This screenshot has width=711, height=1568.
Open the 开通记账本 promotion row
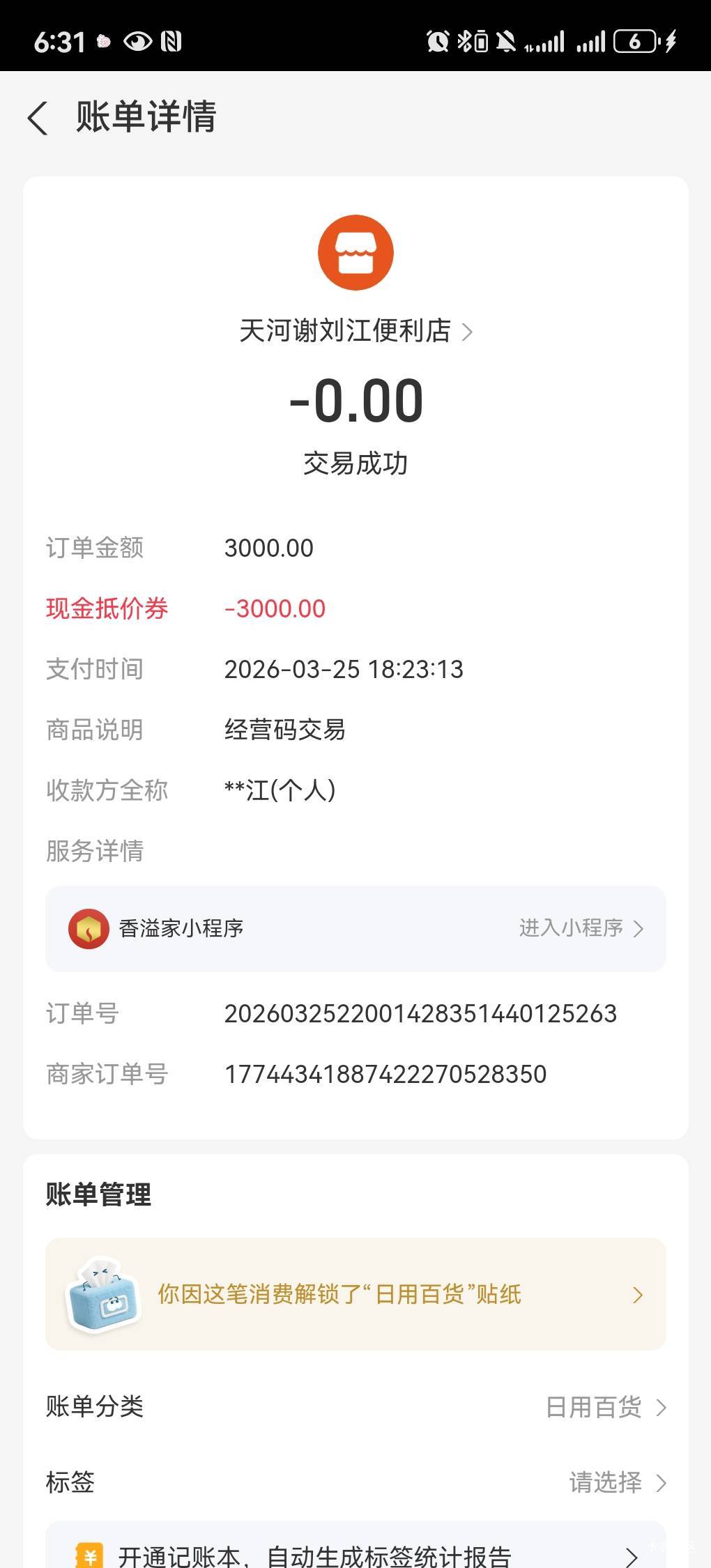355,1555
